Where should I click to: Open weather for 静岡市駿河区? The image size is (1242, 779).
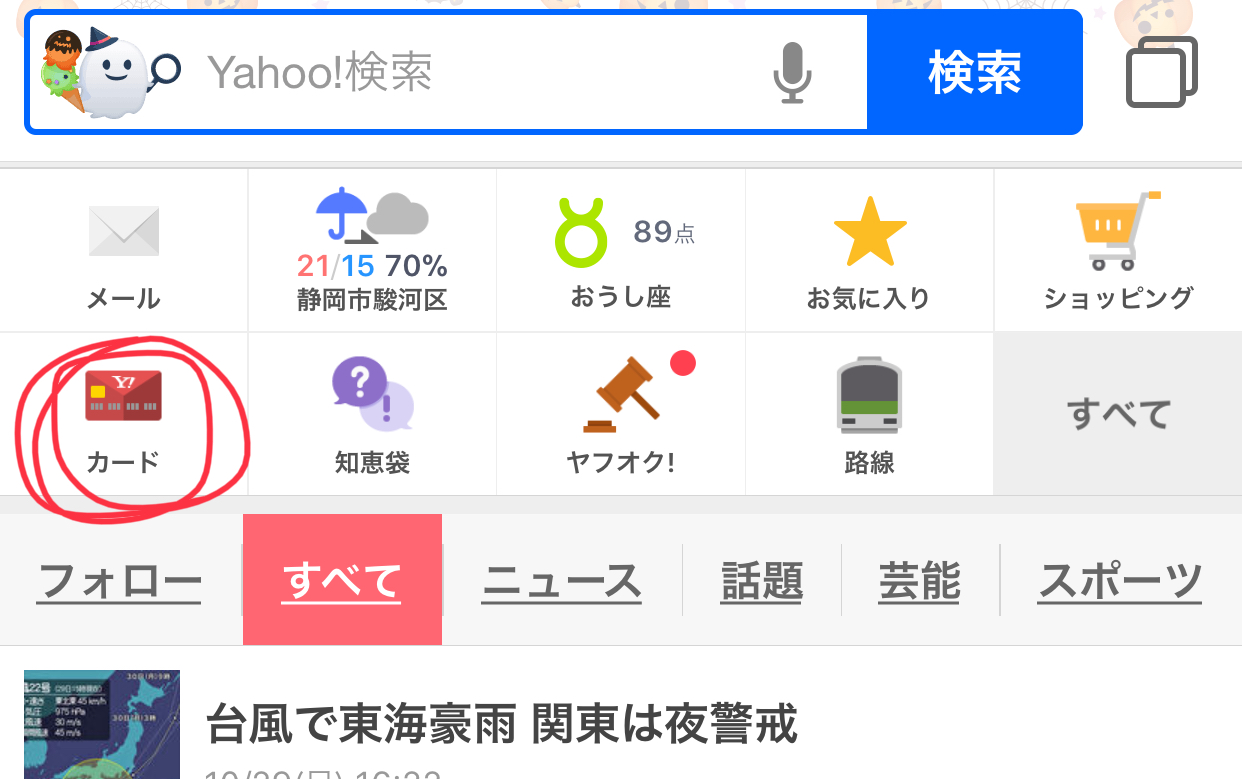point(372,250)
